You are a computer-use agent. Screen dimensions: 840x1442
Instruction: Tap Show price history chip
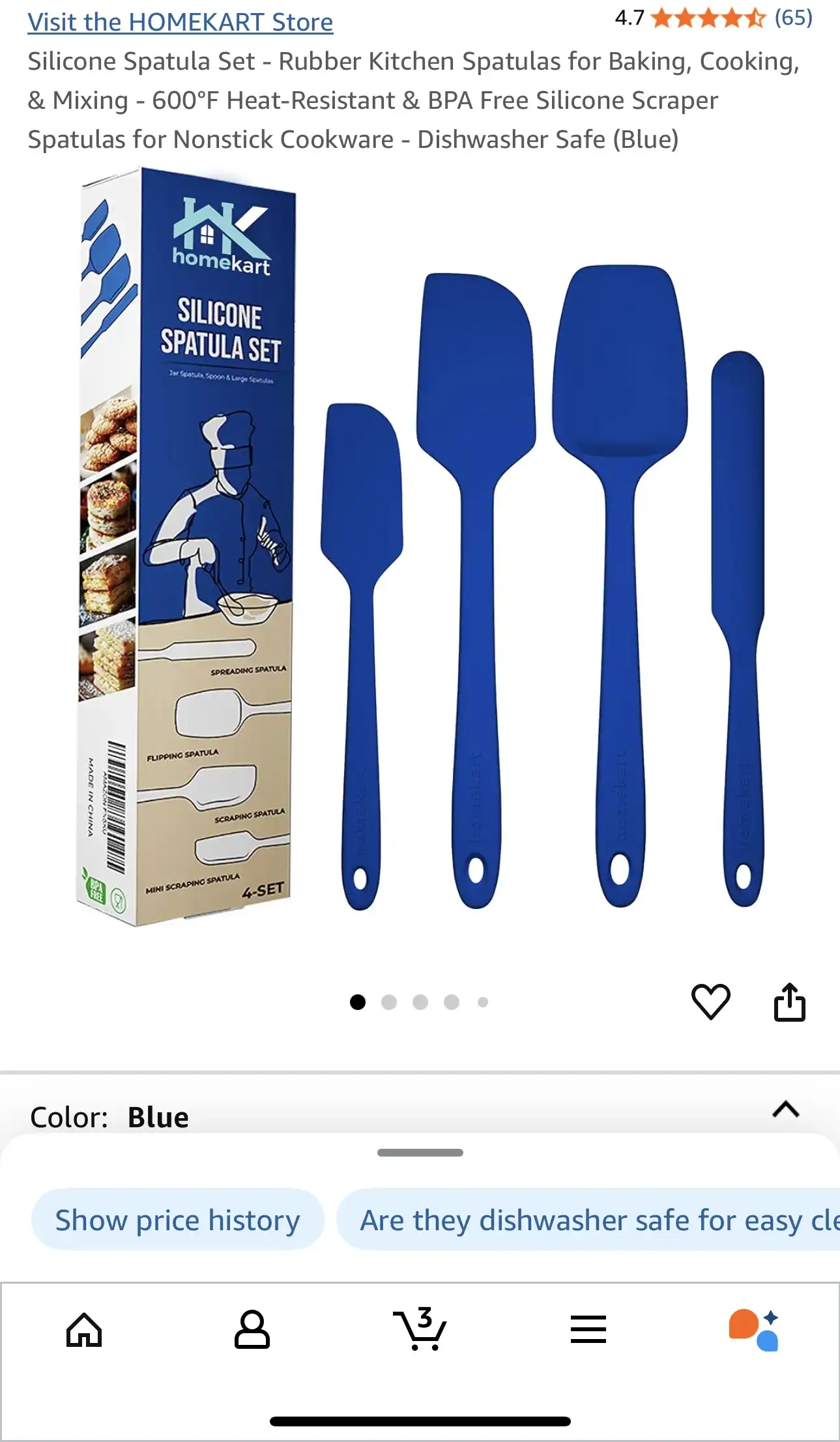tap(177, 1220)
